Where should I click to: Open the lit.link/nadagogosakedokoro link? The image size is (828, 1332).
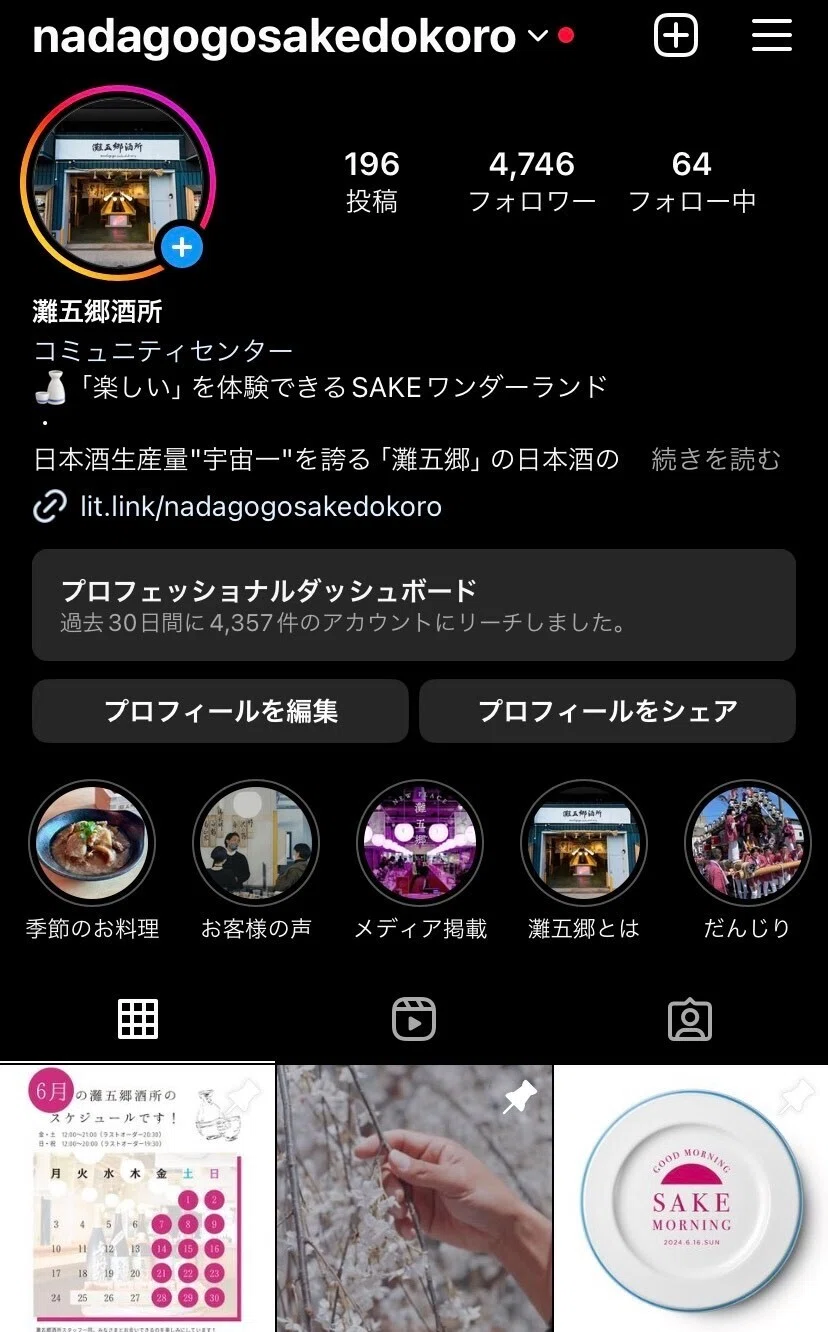260,507
